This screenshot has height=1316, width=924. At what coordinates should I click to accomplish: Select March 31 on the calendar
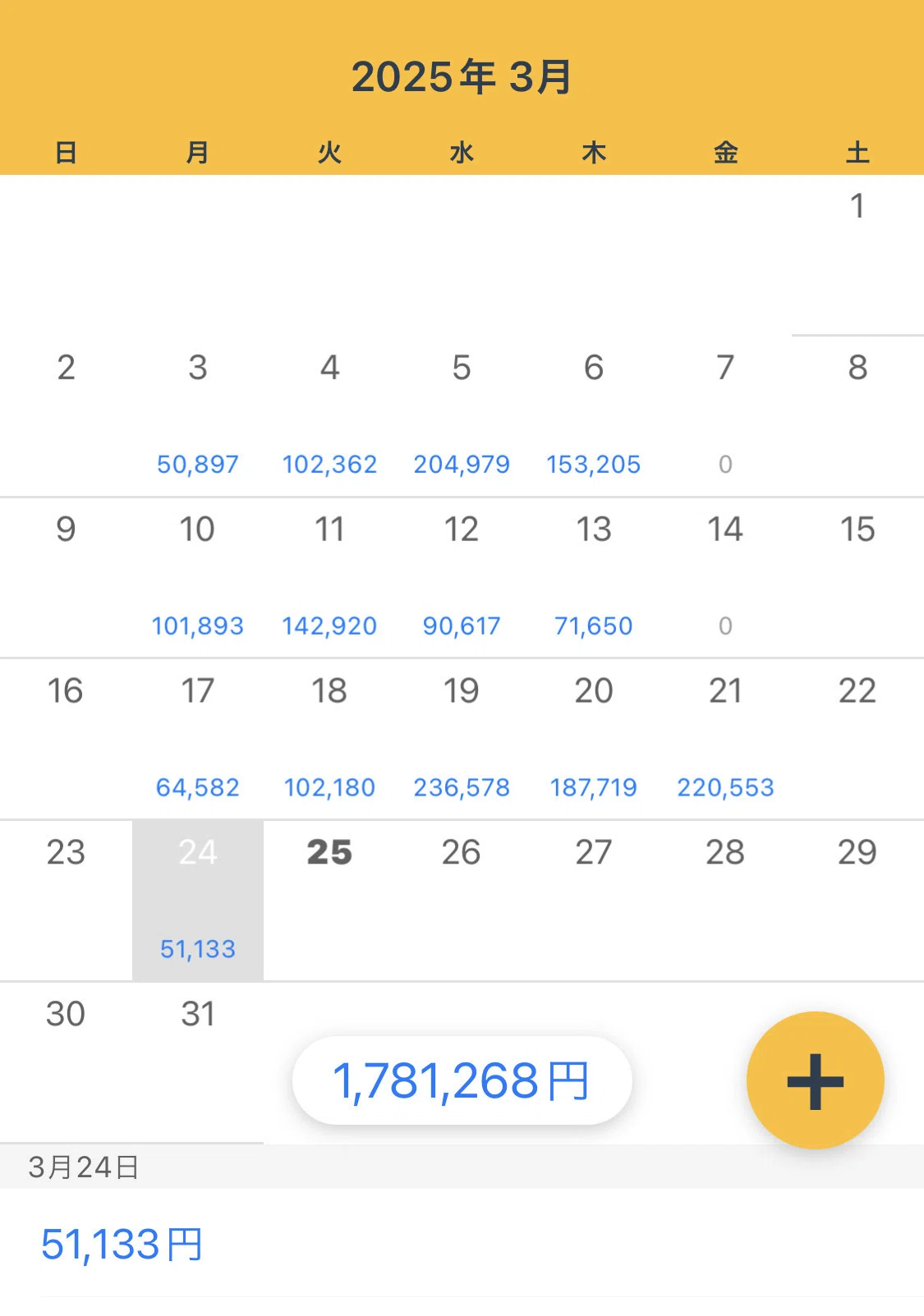[198, 1062]
